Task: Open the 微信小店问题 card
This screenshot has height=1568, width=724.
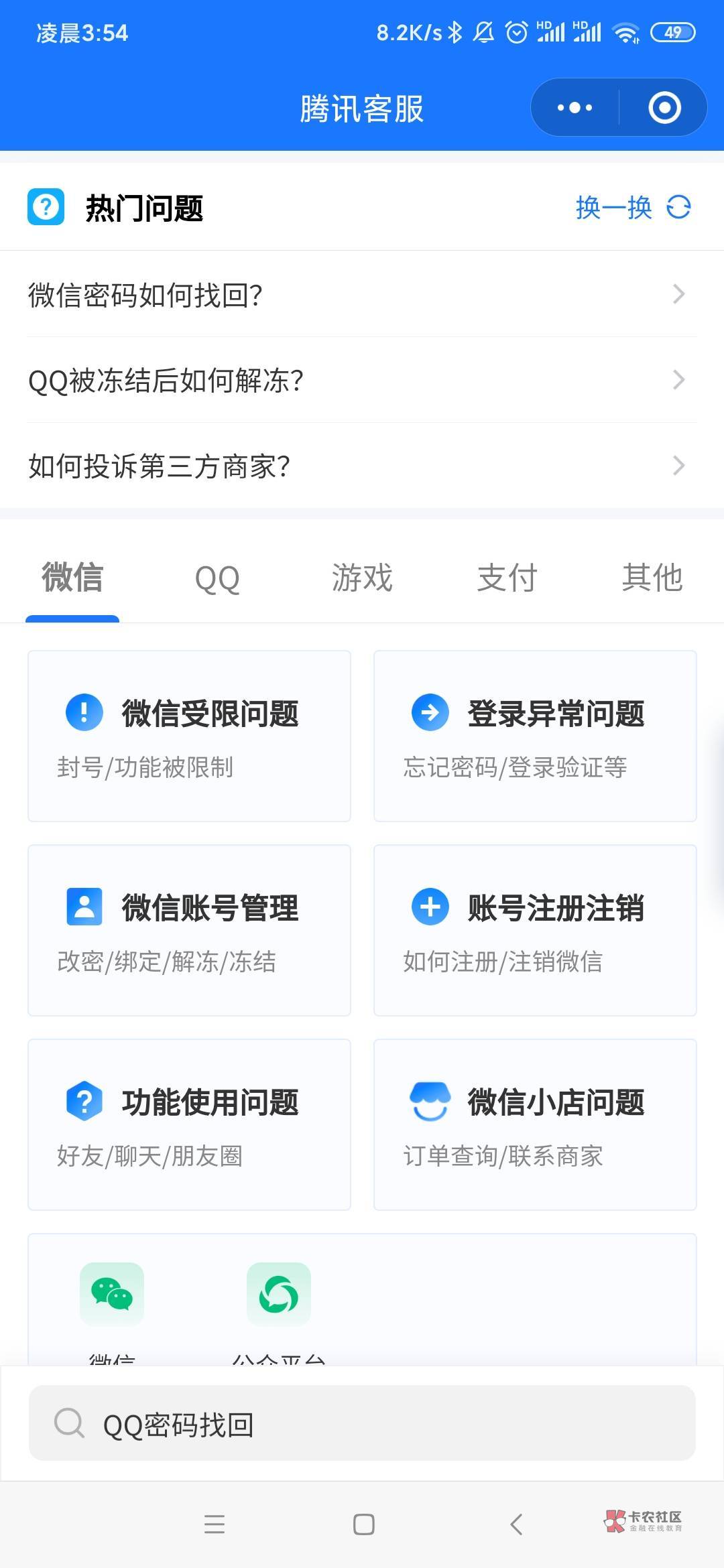Action: (x=535, y=1124)
